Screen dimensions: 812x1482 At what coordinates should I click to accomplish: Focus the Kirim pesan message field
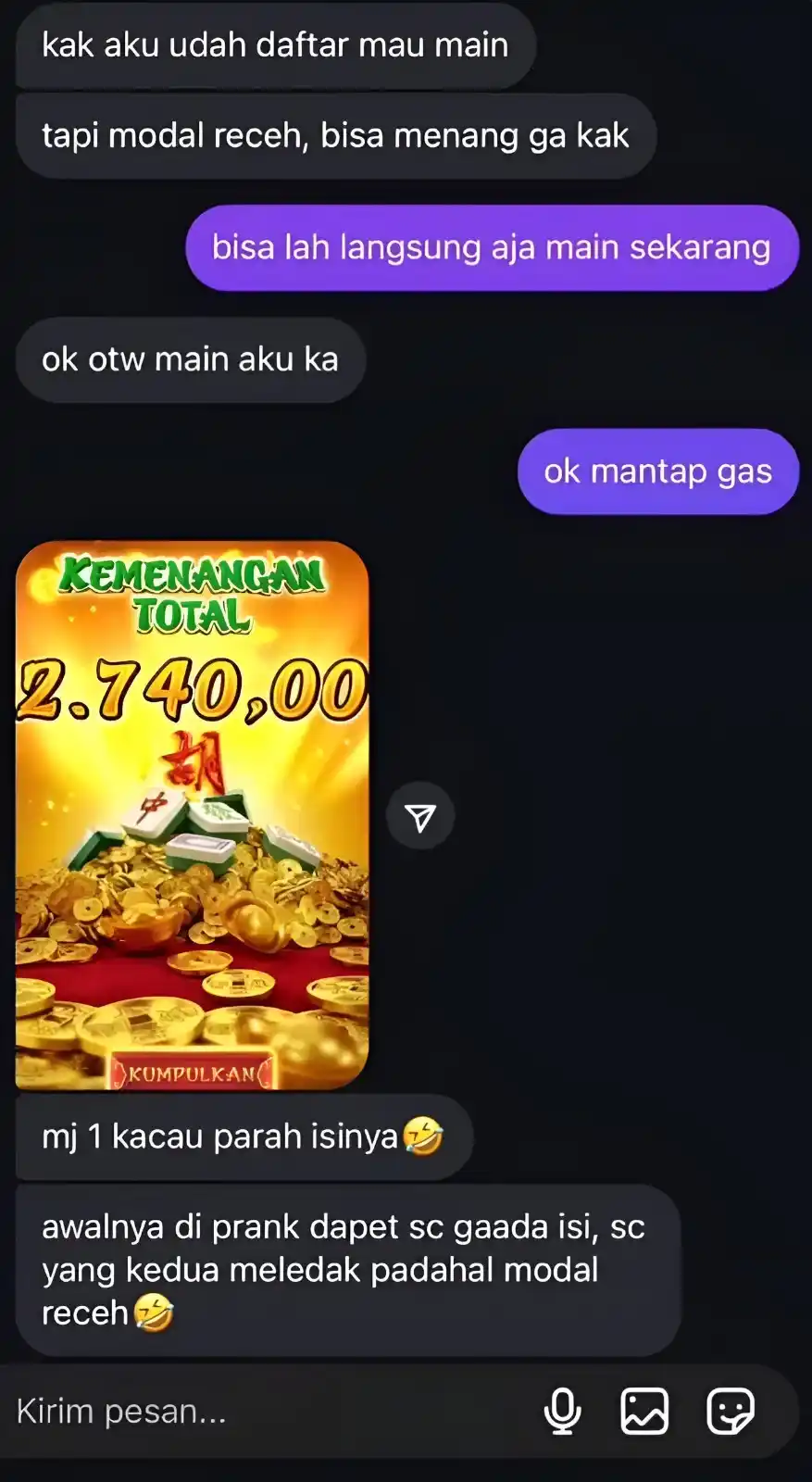[x=259, y=1412]
